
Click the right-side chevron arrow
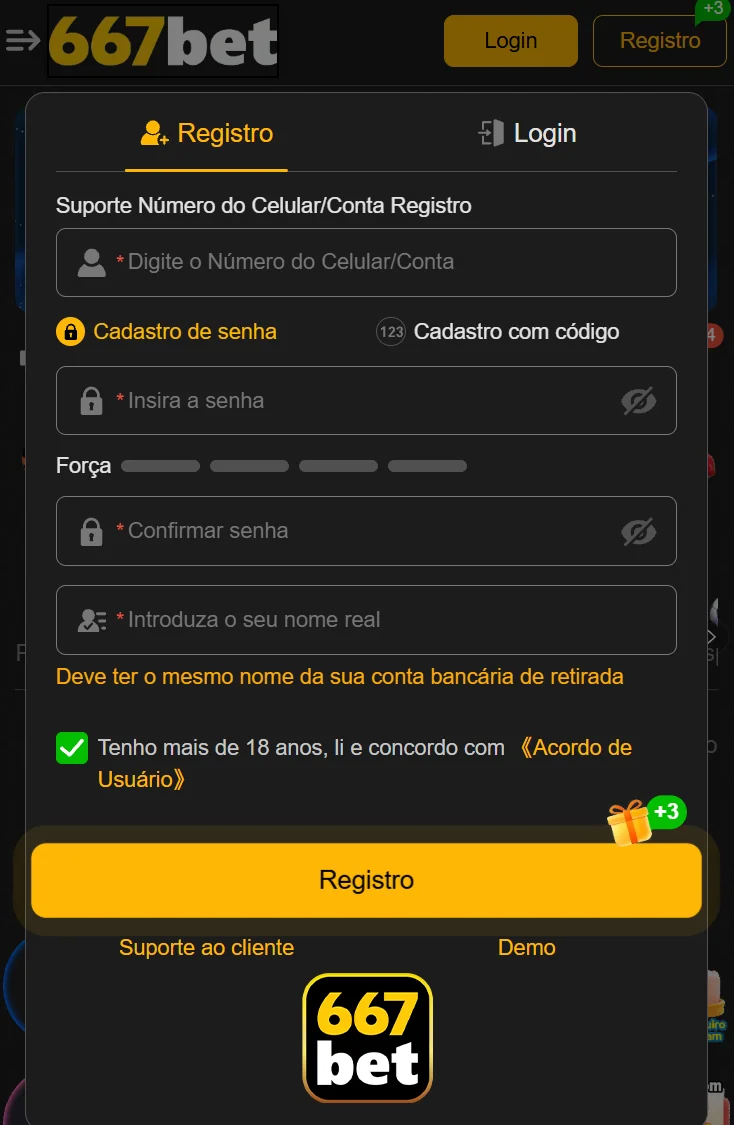click(x=712, y=635)
